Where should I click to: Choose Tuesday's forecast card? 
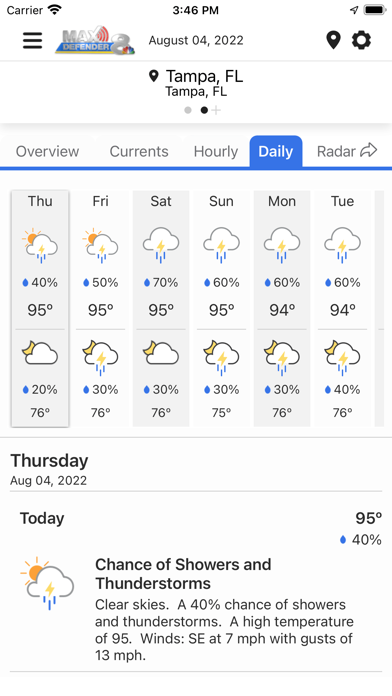tap(342, 308)
